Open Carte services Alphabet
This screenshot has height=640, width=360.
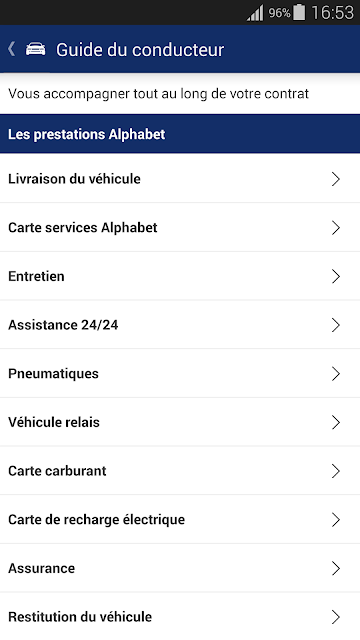pos(180,227)
